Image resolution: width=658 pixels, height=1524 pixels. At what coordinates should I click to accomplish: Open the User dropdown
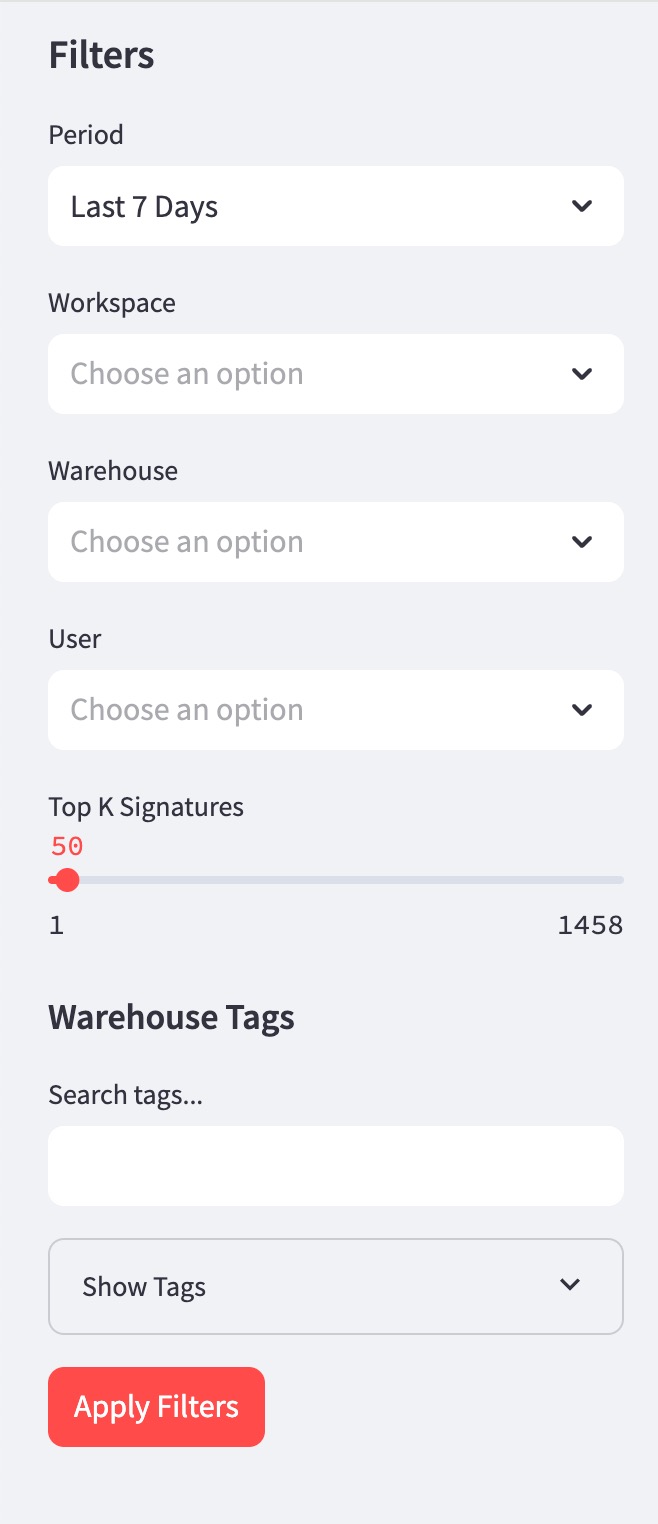click(x=335, y=710)
